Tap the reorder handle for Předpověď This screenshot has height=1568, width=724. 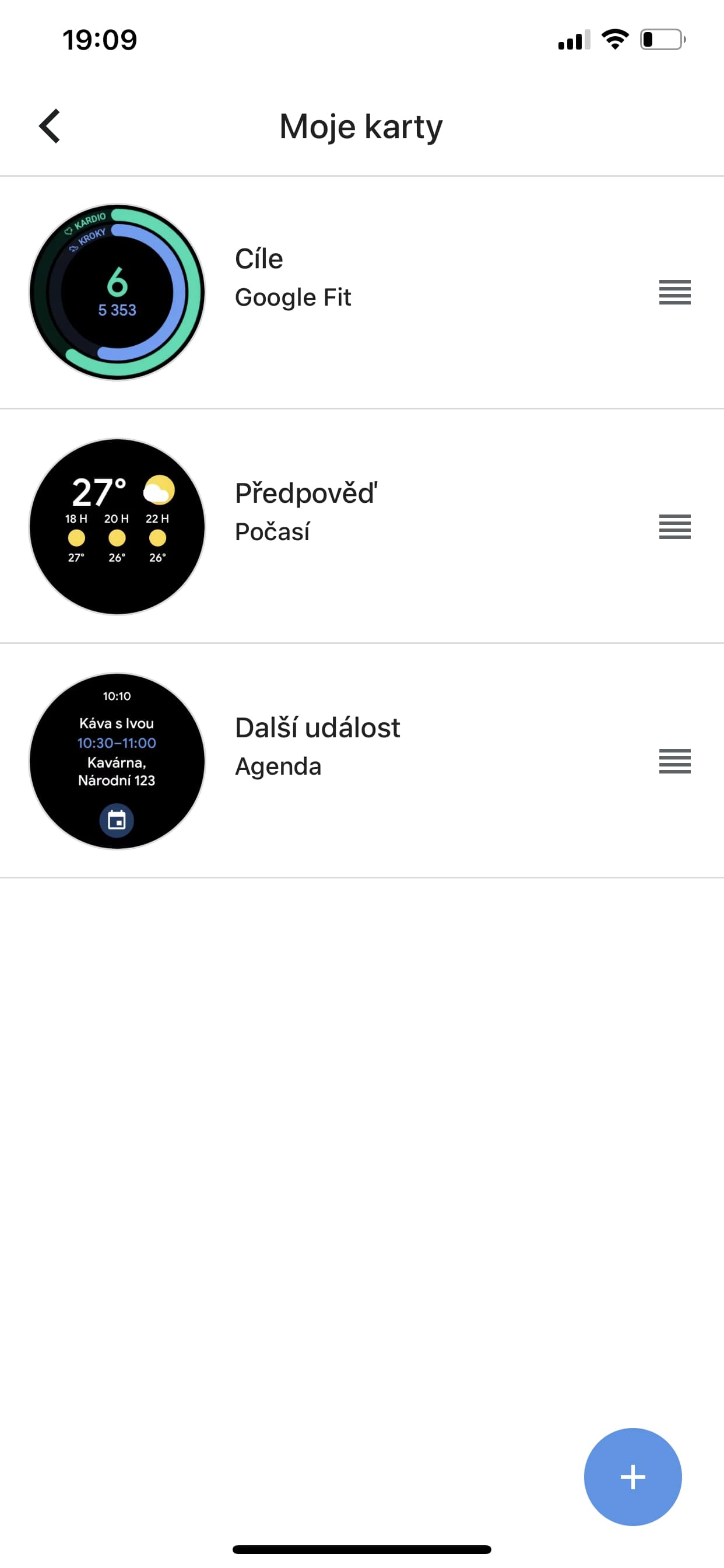674,527
